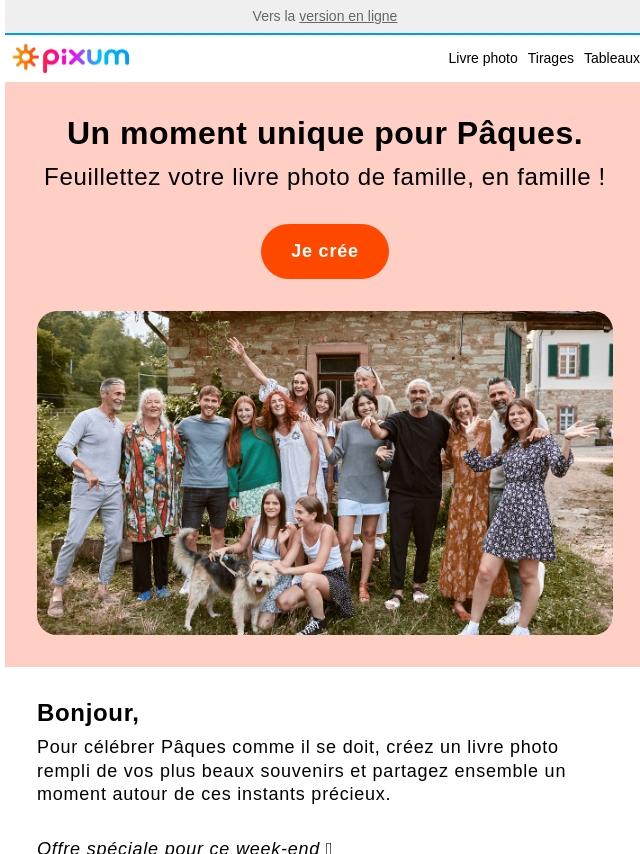Go to the "Tirages" section
640x854 pixels.
pos(551,58)
